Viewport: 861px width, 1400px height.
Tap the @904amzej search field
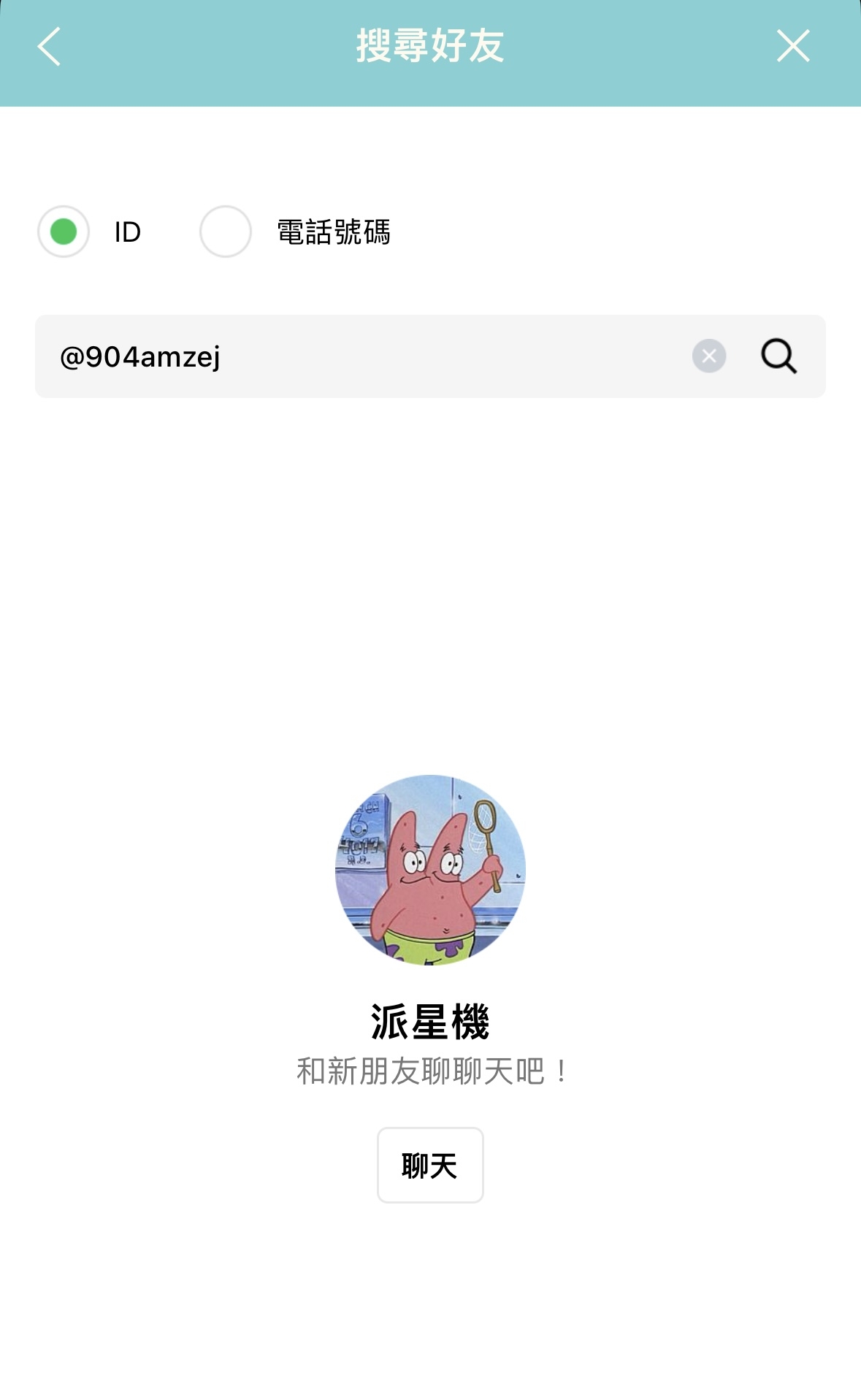(x=365, y=356)
